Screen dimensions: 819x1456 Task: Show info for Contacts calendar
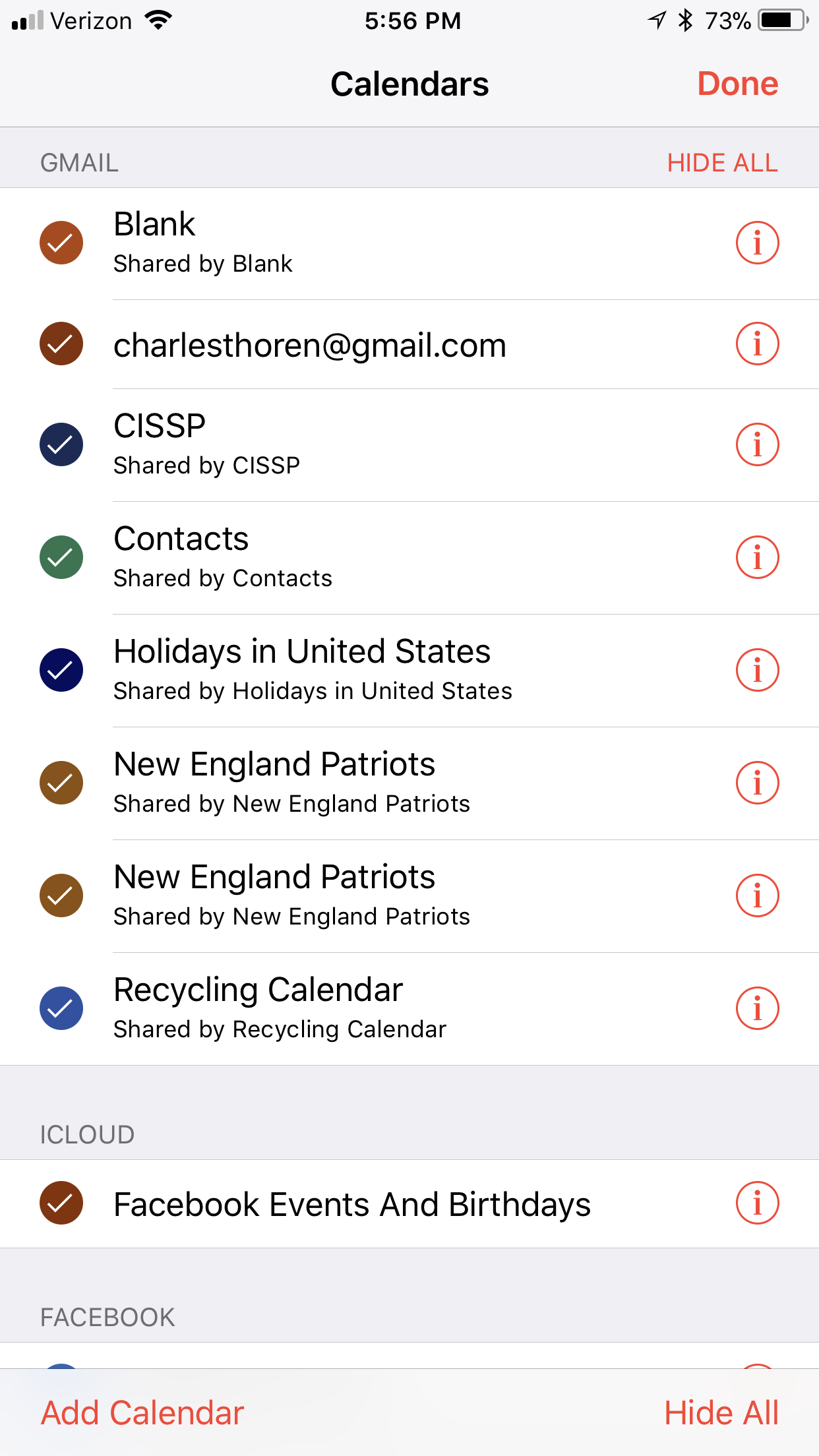click(x=757, y=557)
